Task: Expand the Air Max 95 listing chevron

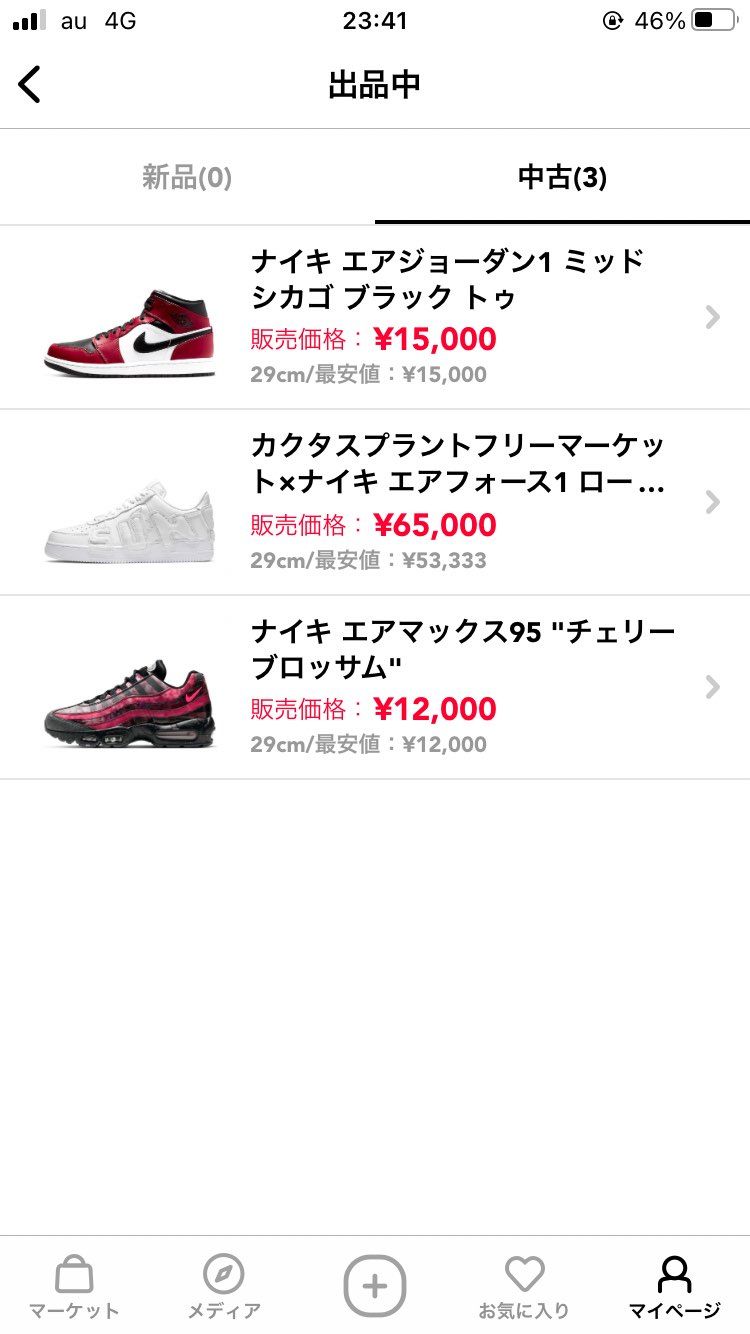Action: pos(712,687)
